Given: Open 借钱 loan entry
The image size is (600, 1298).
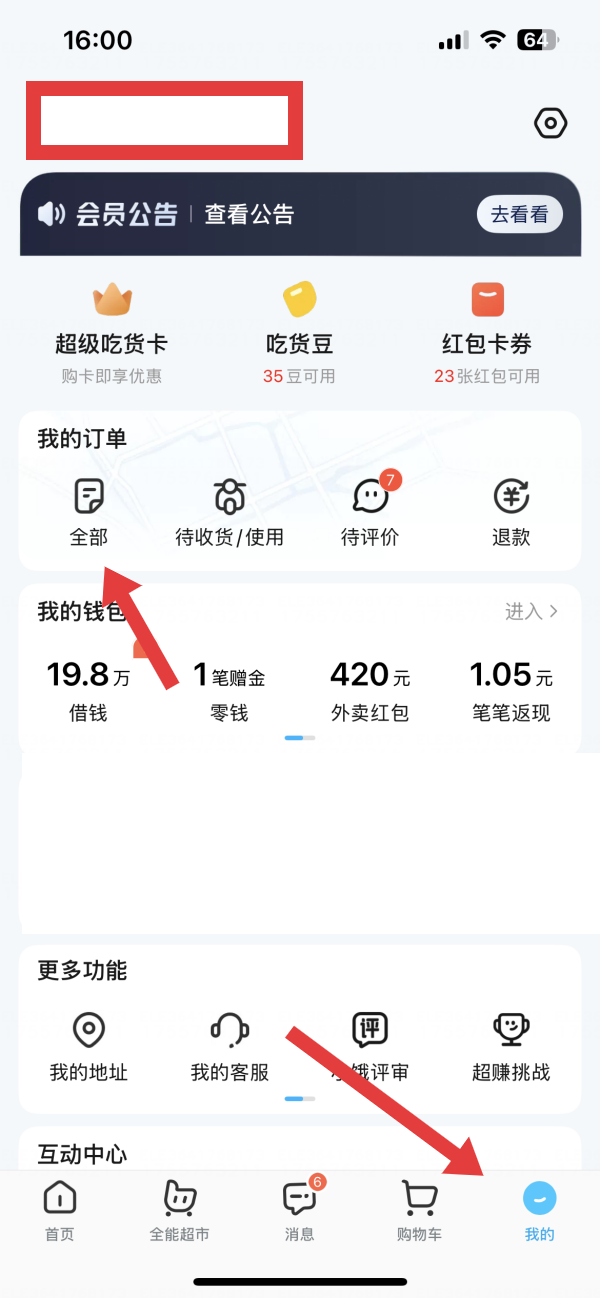Looking at the screenshot, I should [x=88, y=691].
